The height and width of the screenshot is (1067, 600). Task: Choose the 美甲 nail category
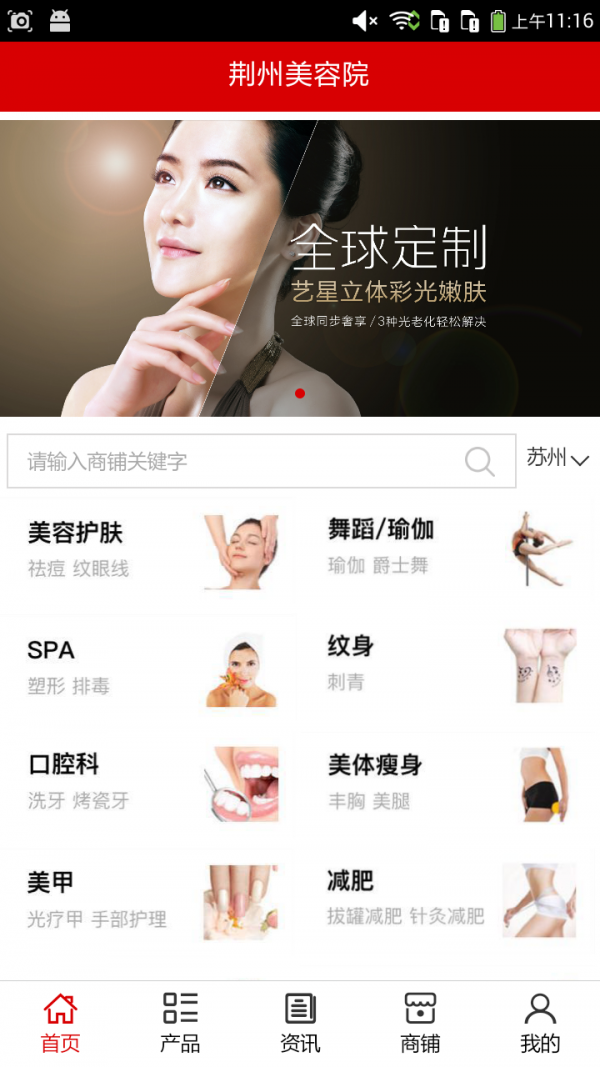click(x=150, y=900)
